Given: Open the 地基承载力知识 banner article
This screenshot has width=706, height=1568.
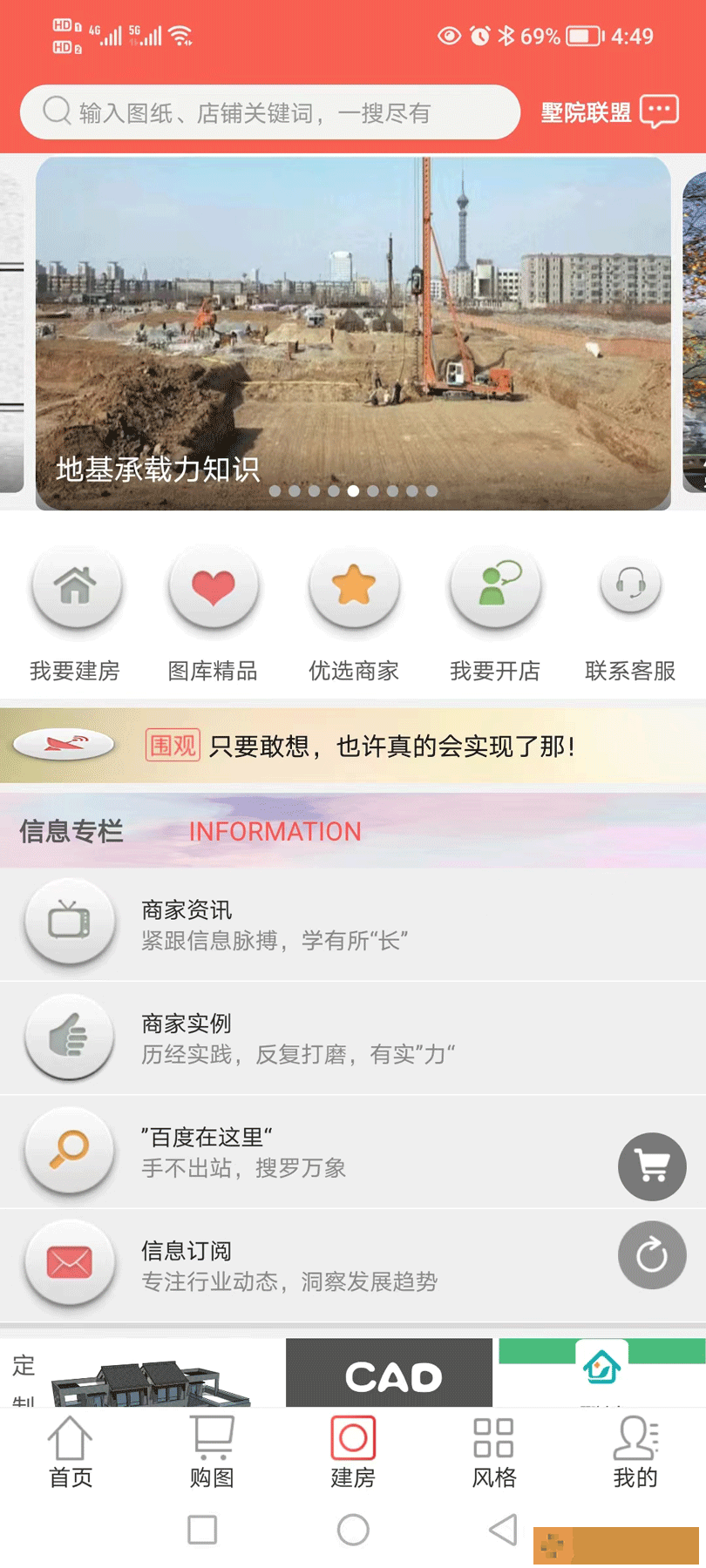Looking at the screenshot, I should click(353, 331).
